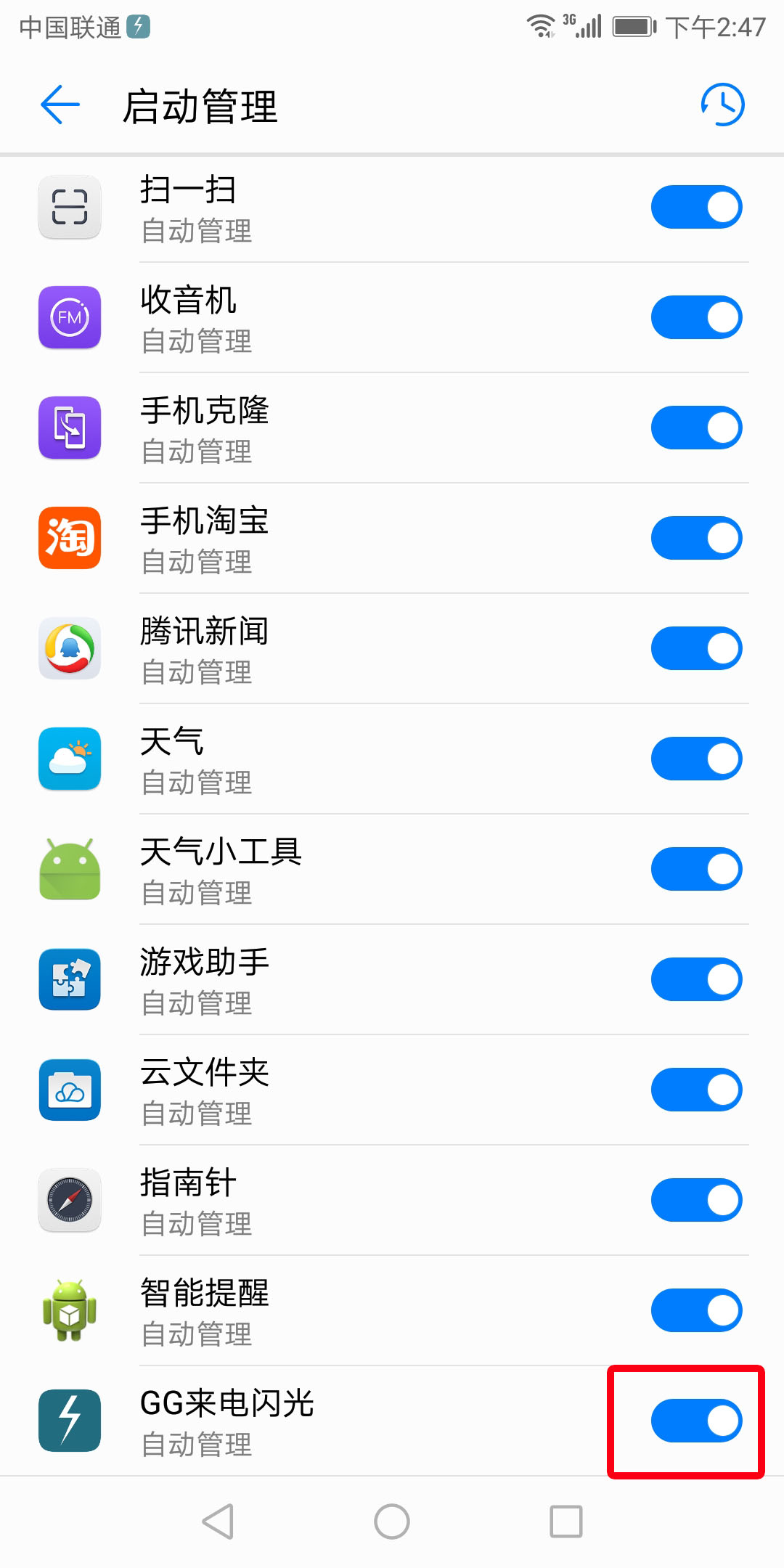The image size is (784, 1568).
Task: Disable auto-manage for 天气
Action: coord(696,759)
